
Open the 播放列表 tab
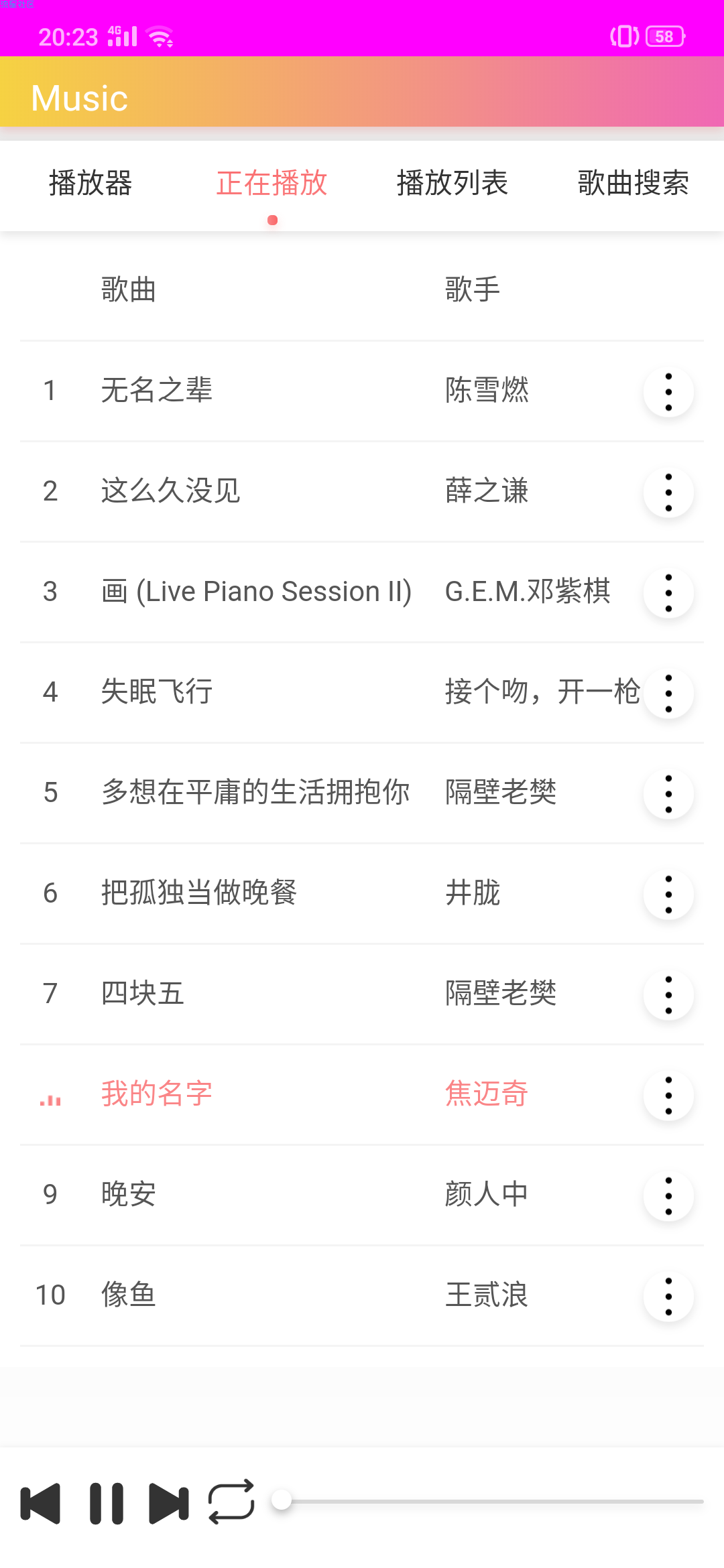tap(452, 183)
